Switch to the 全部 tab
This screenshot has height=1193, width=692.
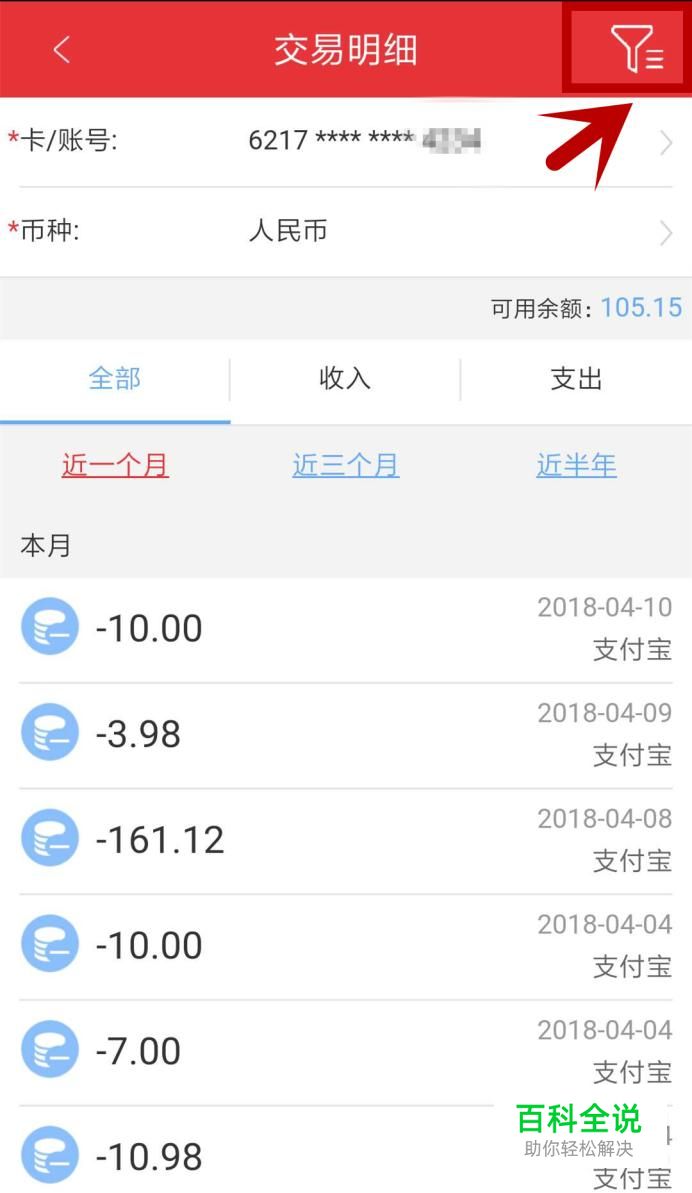pyautogui.click(x=115, y=379)
